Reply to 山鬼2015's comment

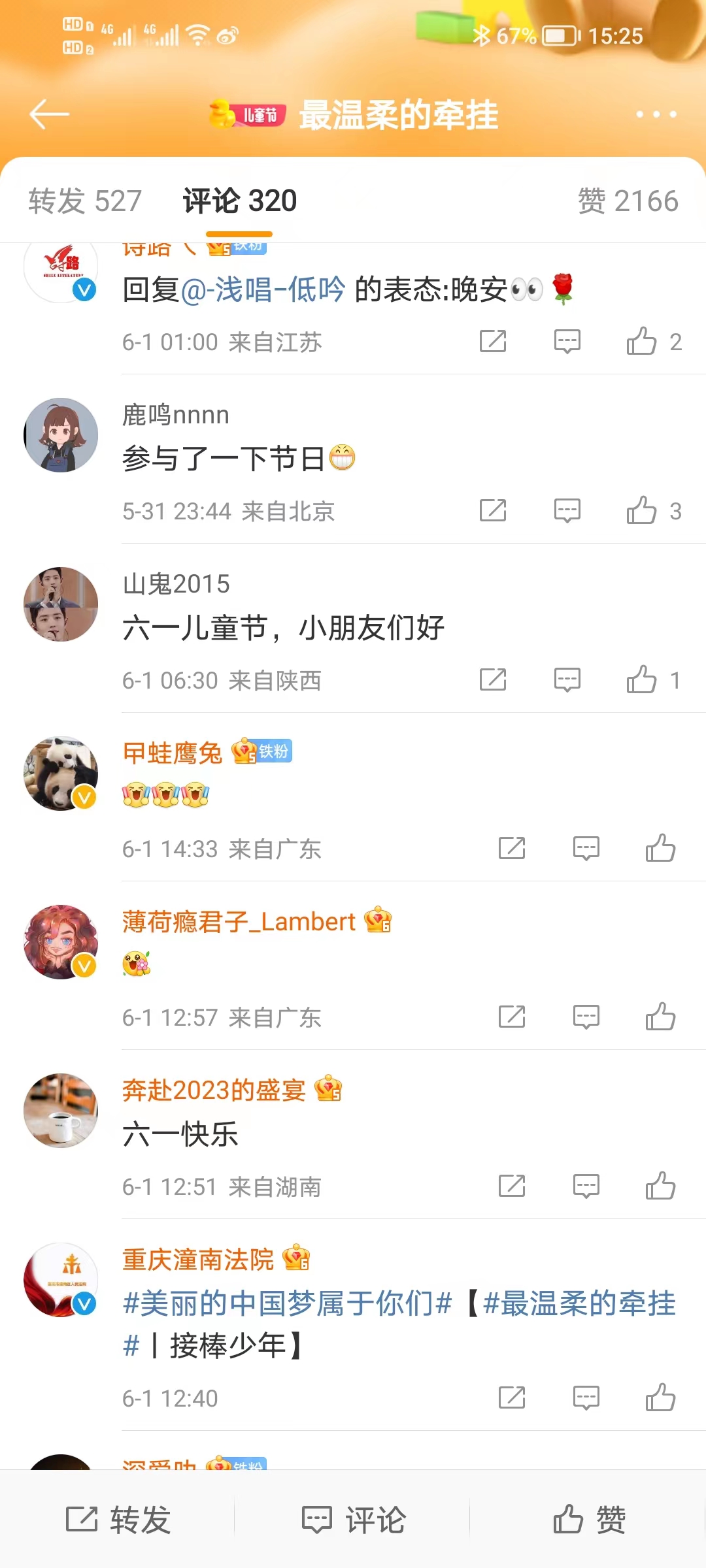pyautogui.click(x=567, y=680)
